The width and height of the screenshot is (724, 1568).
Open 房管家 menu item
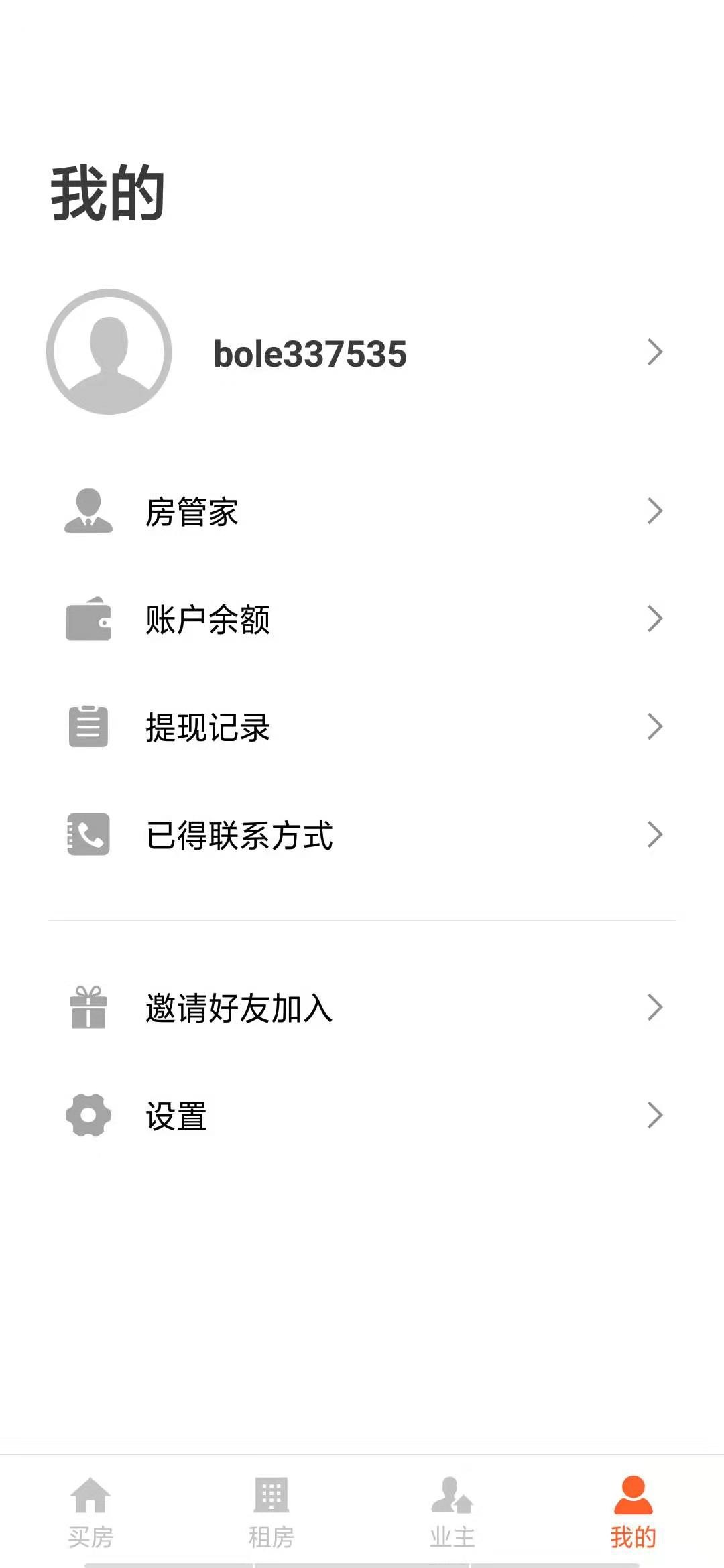click(x=362, y=512)
